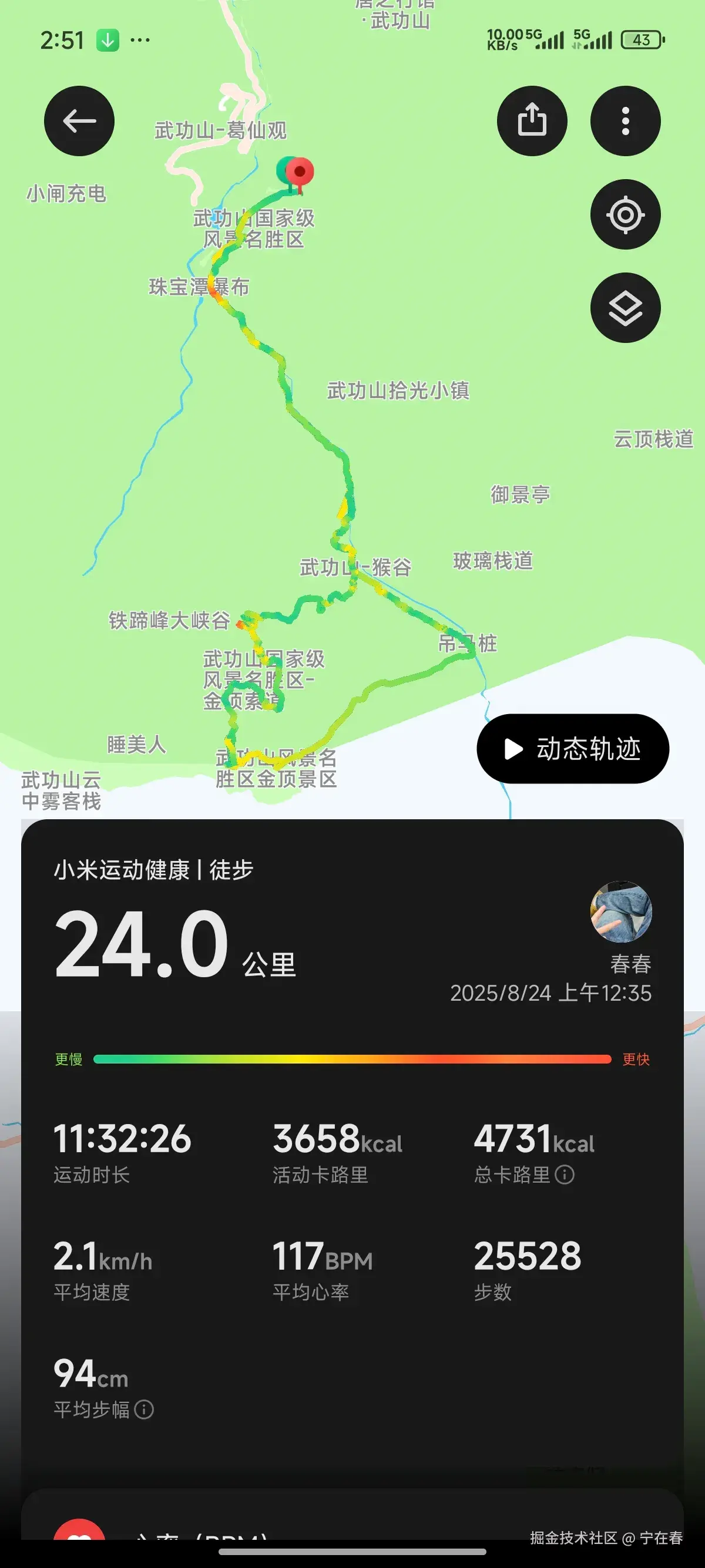Open the info icon beside 总卡路里
The width and height of the screenshot is (705, 1568).
click(x=565, y=1175)
